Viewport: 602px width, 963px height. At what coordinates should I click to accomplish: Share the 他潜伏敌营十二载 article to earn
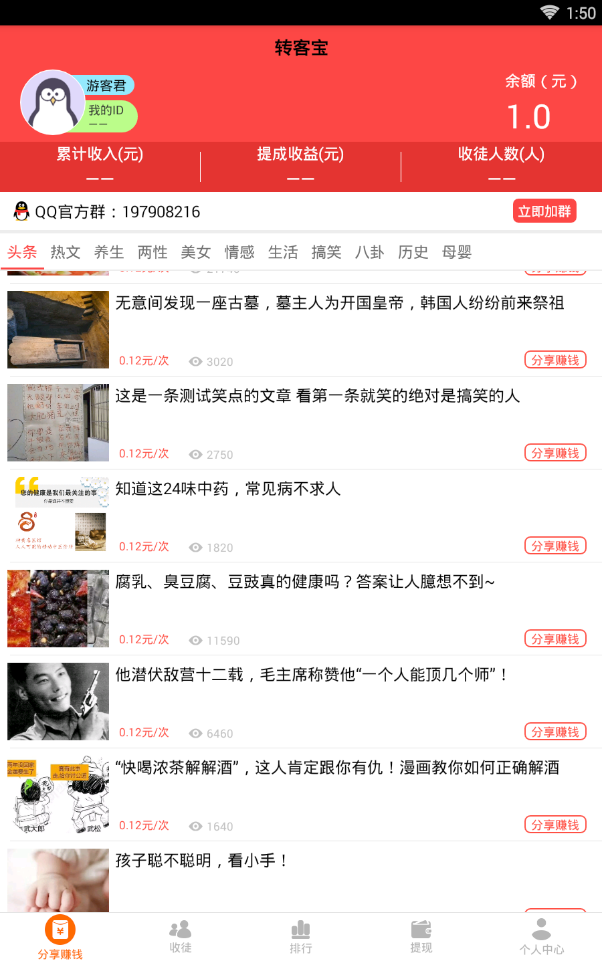pyautogui.click(x=555, y=732)
